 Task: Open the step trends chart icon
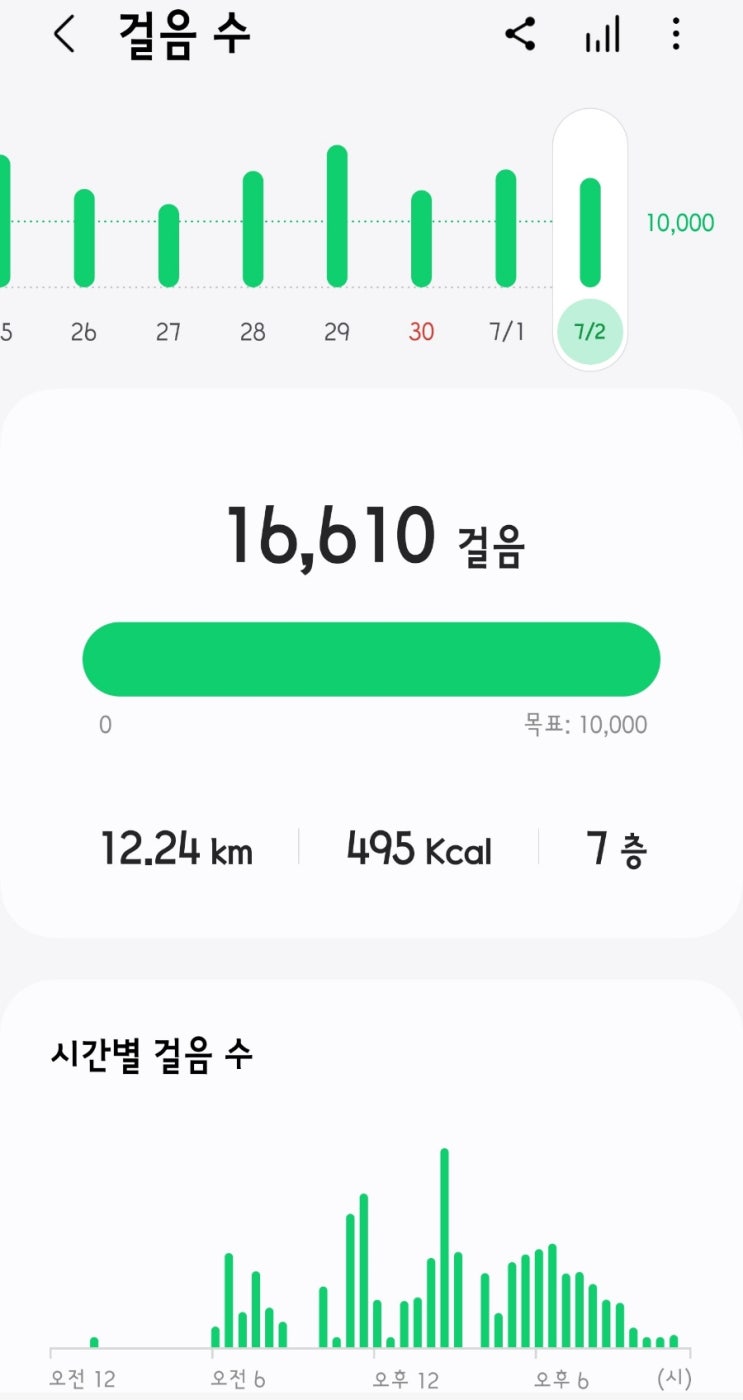pos(602,36)
